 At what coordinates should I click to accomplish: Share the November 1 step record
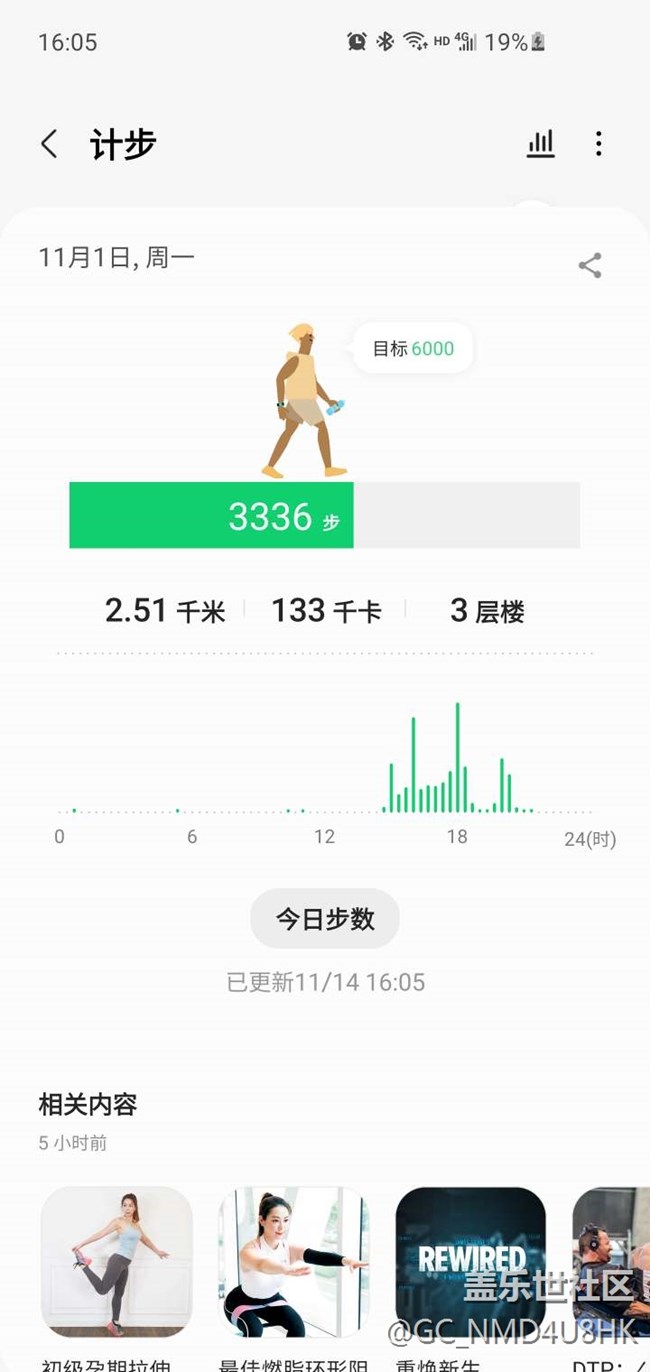coord(590,265)
